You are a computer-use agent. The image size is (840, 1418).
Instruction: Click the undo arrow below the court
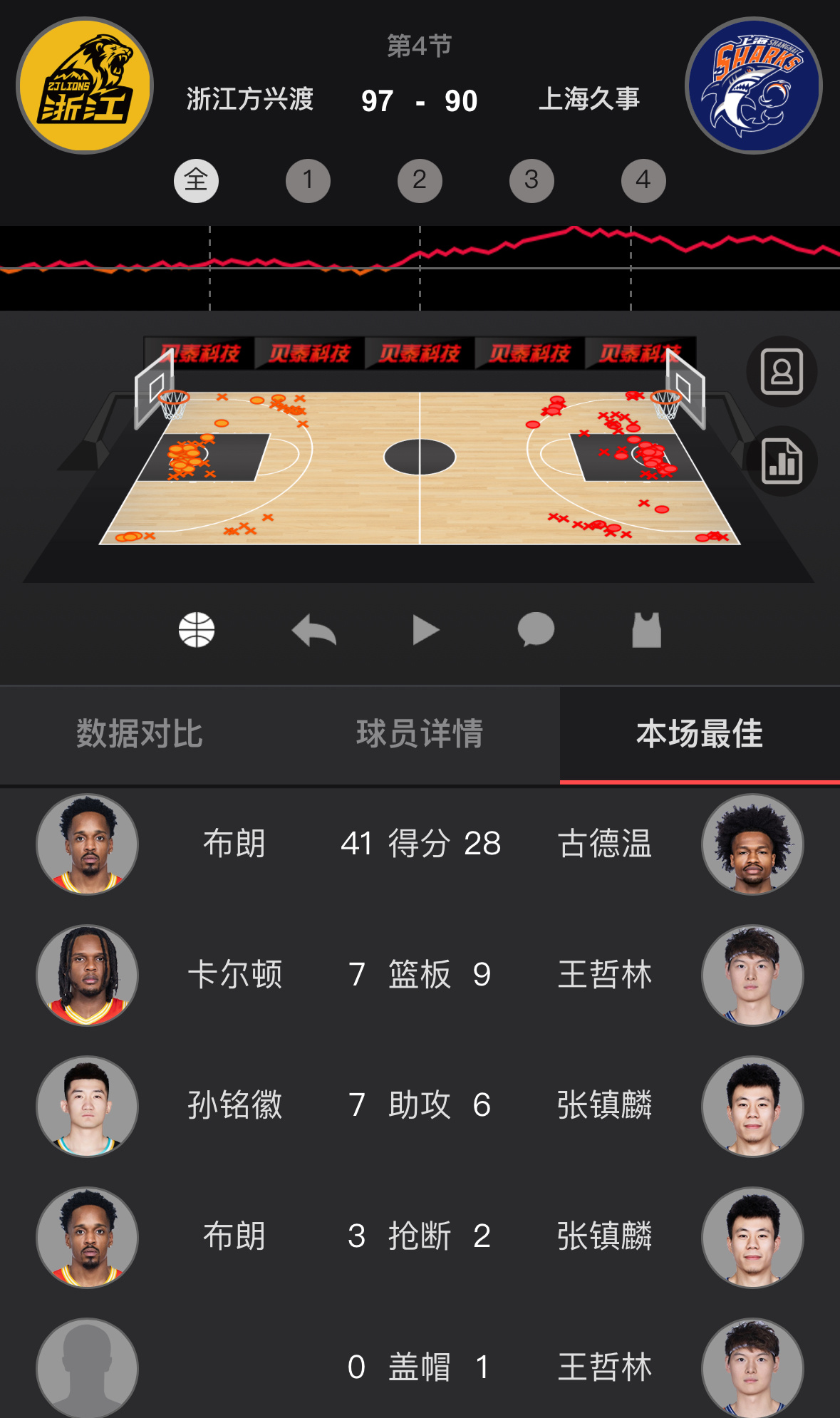click(x=315, y=629)
